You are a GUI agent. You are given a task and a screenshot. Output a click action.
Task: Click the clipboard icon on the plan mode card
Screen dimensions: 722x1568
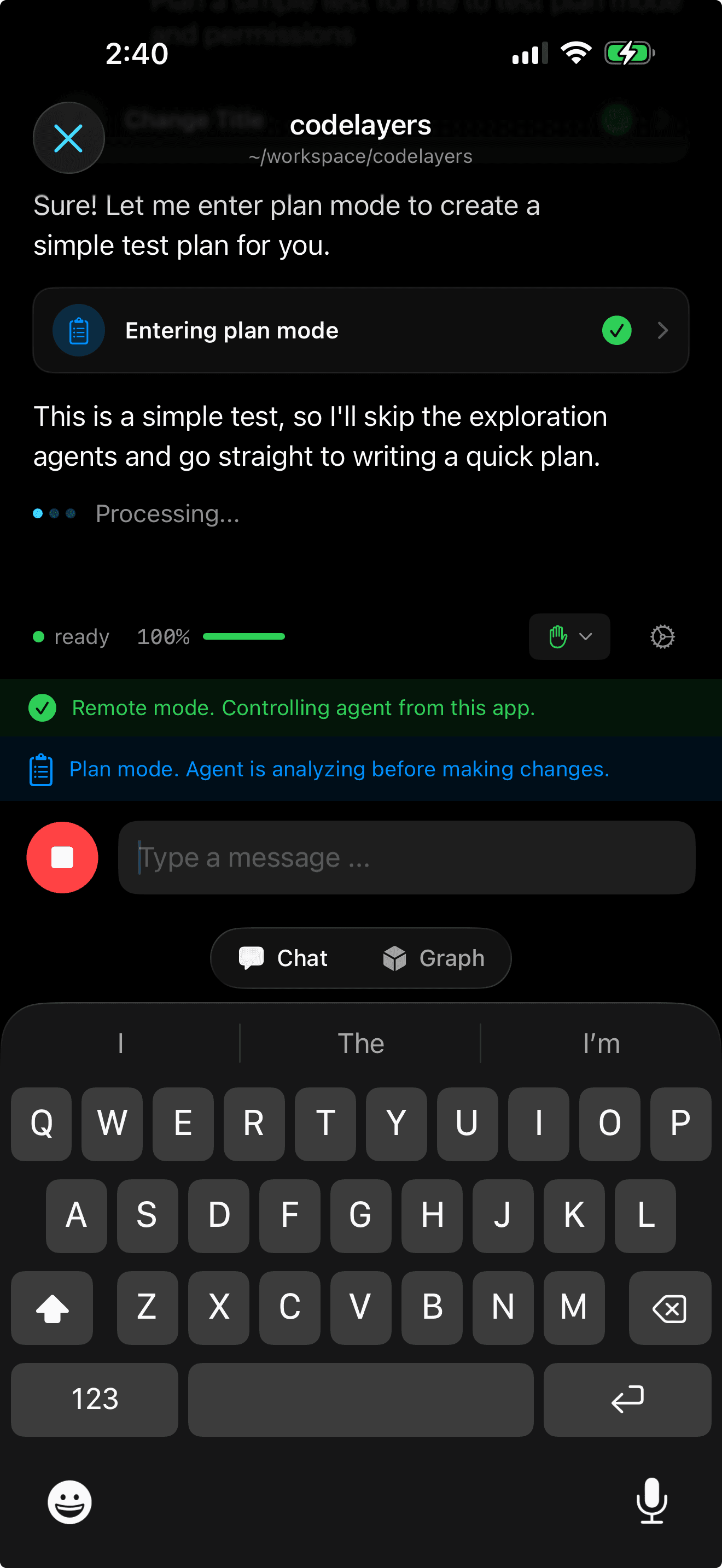pyautogui.click(x=79, y=330)
